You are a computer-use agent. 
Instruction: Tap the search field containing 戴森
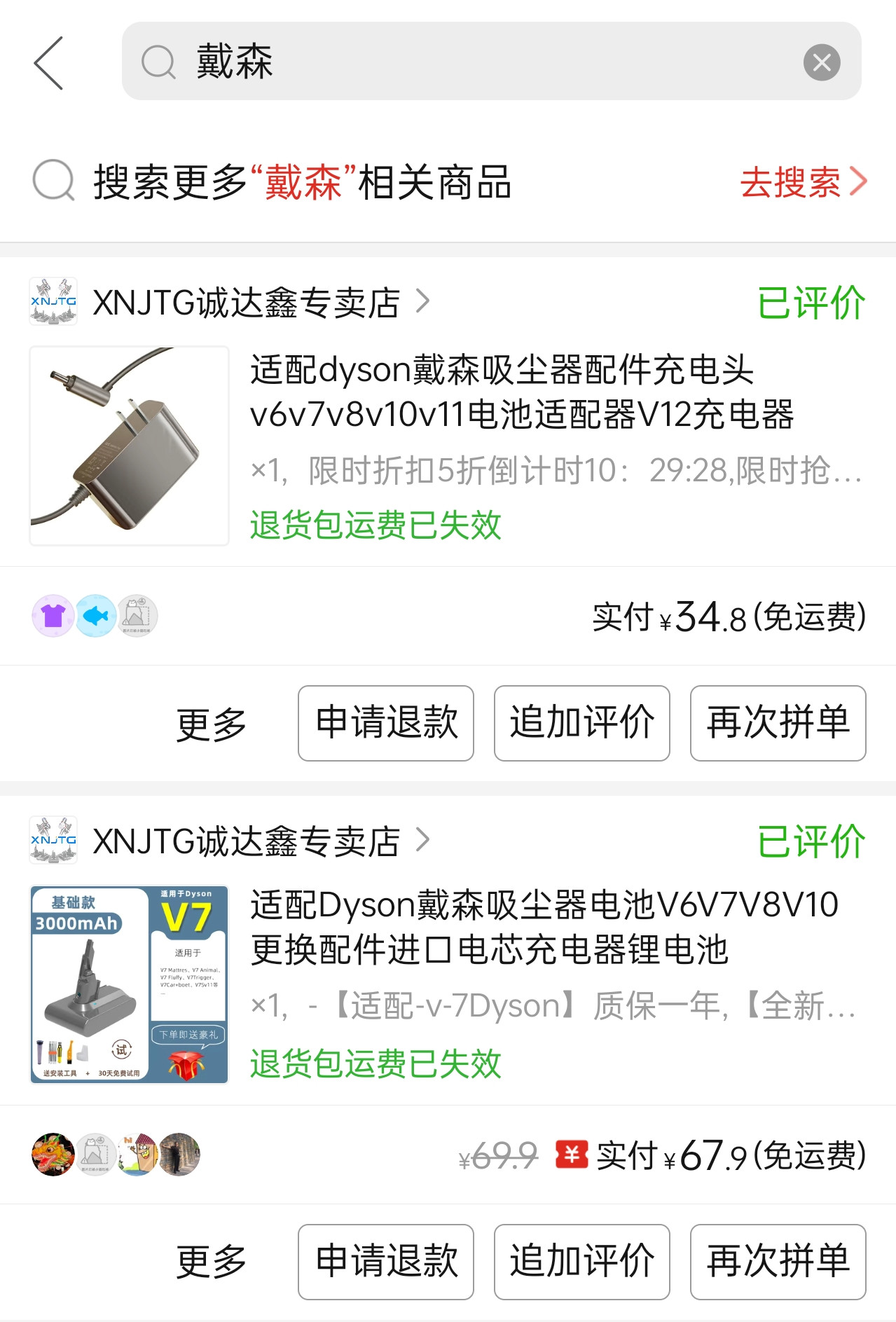pos(455,62)
